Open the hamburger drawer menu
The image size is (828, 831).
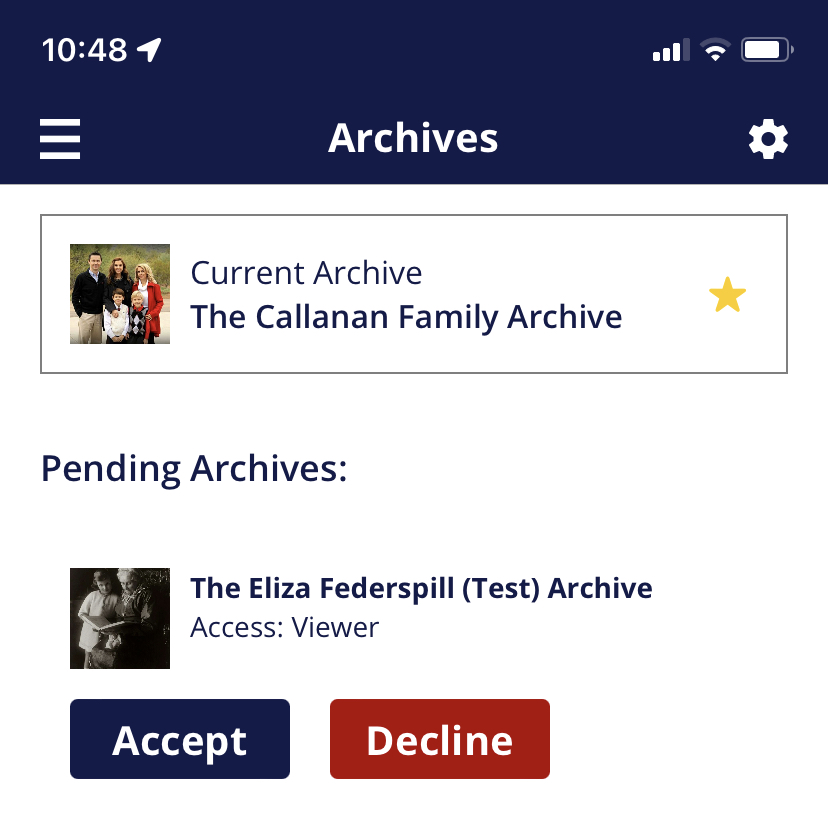pyautogui.click(x=60, y=139)
